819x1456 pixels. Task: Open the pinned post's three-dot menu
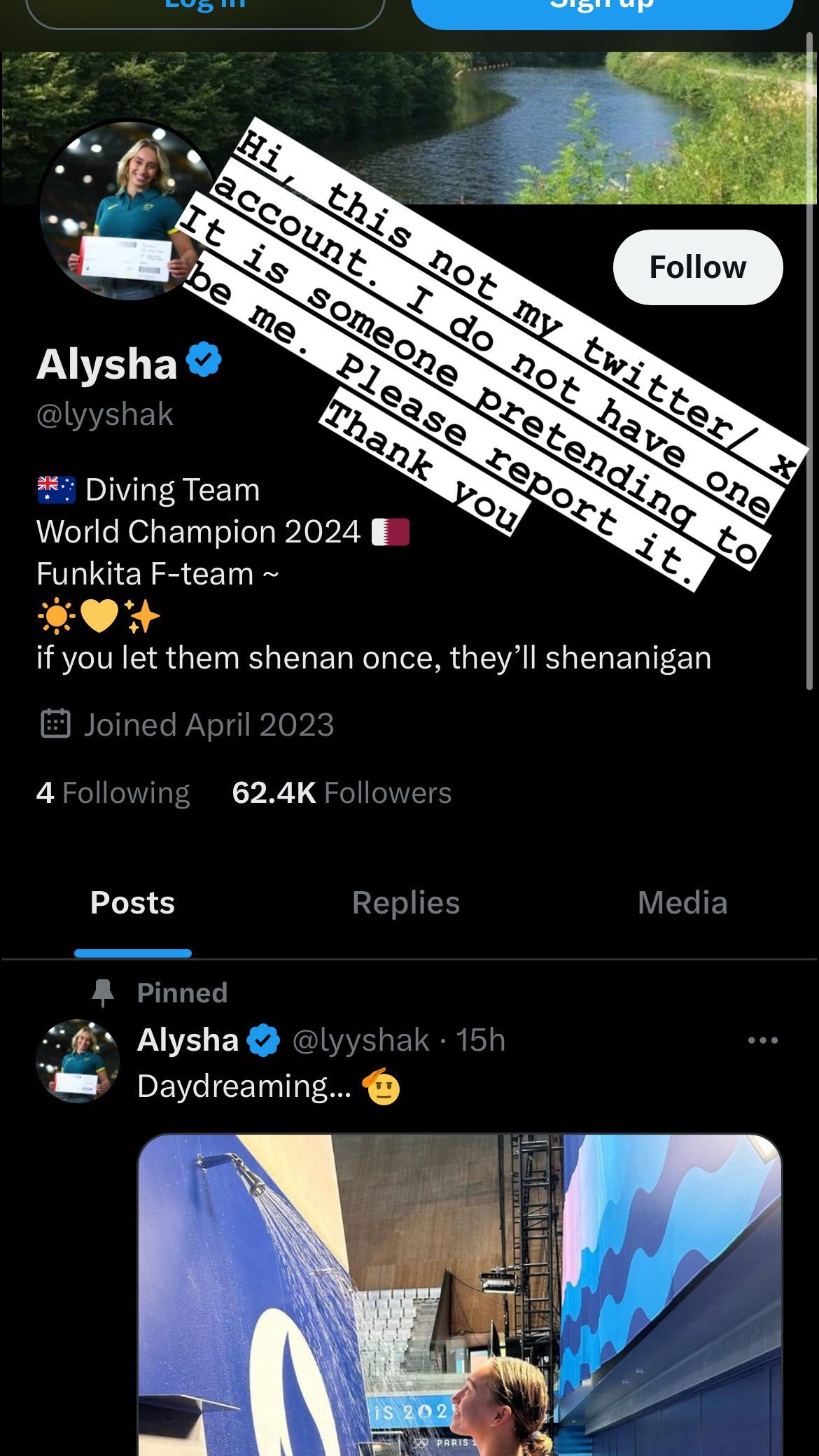tap(762, 1040)
